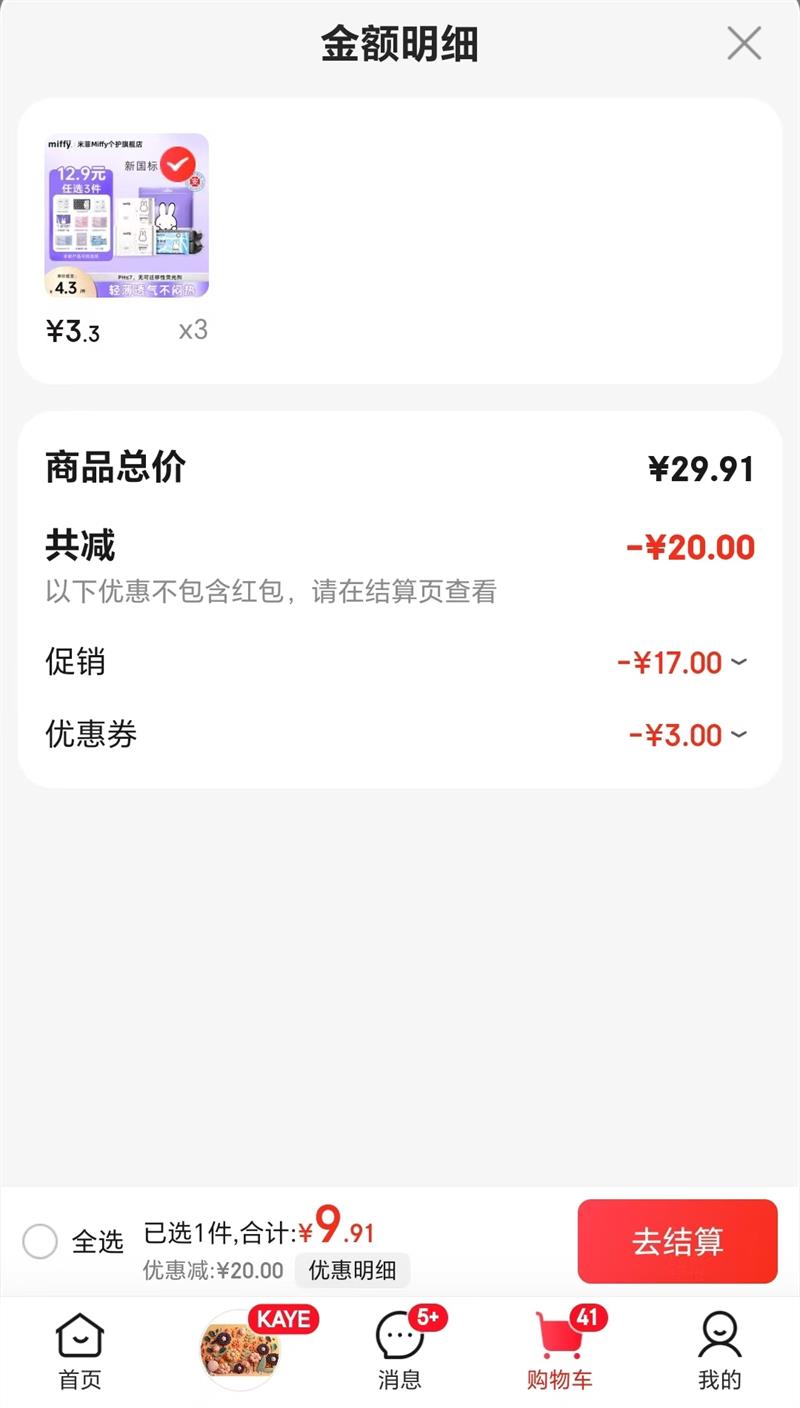Screen dimensions: 800x1408
Task: Toggle the 全选 select-all checkbox
Action: pyautogui.click(x=41, y=1242)
